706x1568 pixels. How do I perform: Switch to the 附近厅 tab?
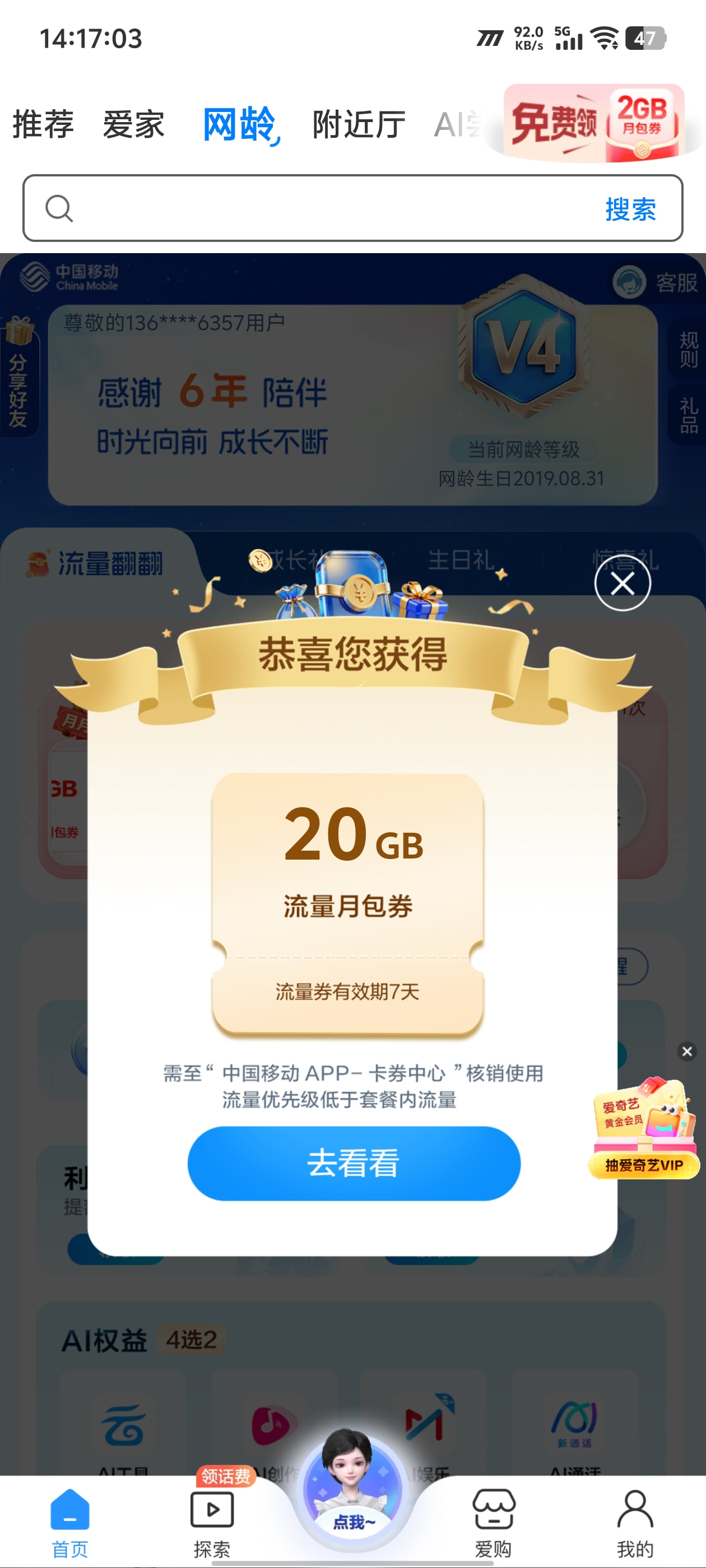click(x=359, y=125)
